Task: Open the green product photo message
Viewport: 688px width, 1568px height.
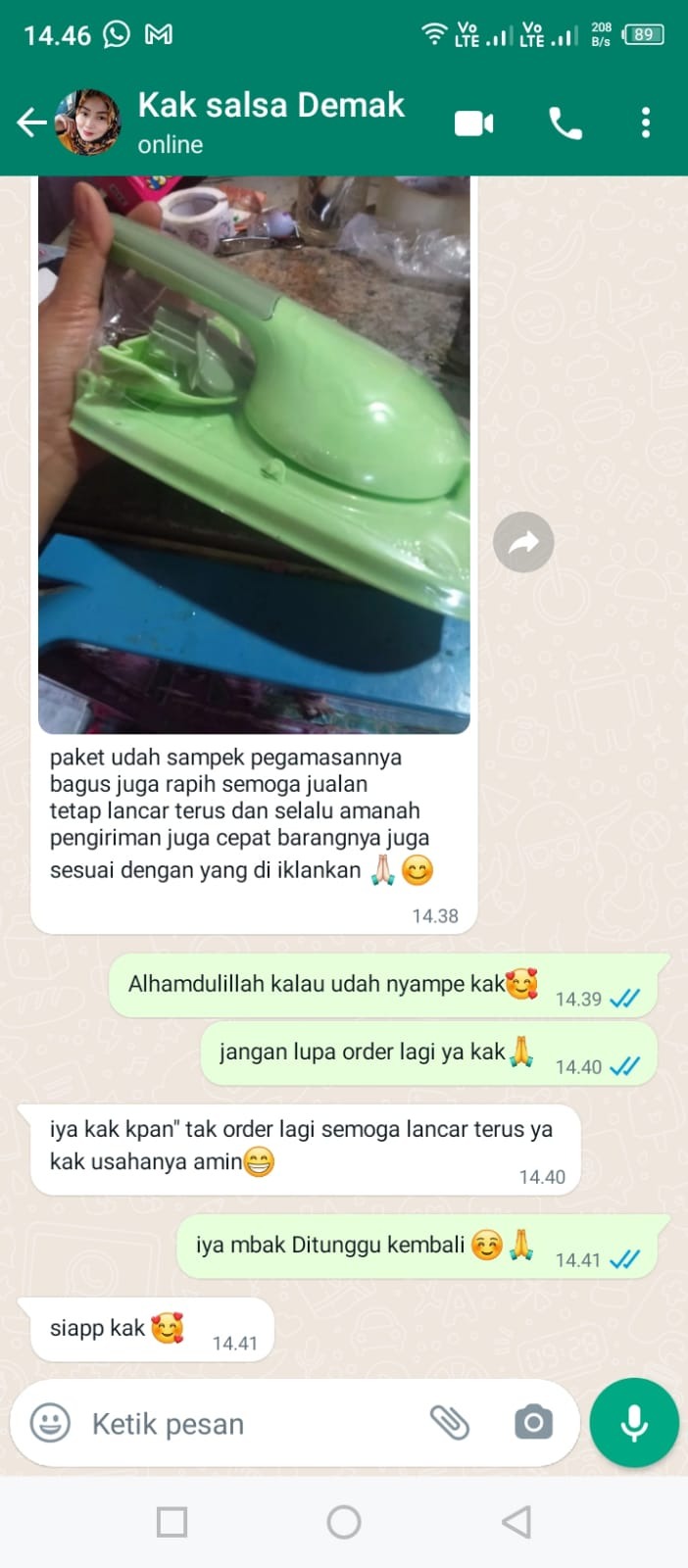Action: point(254,454)
